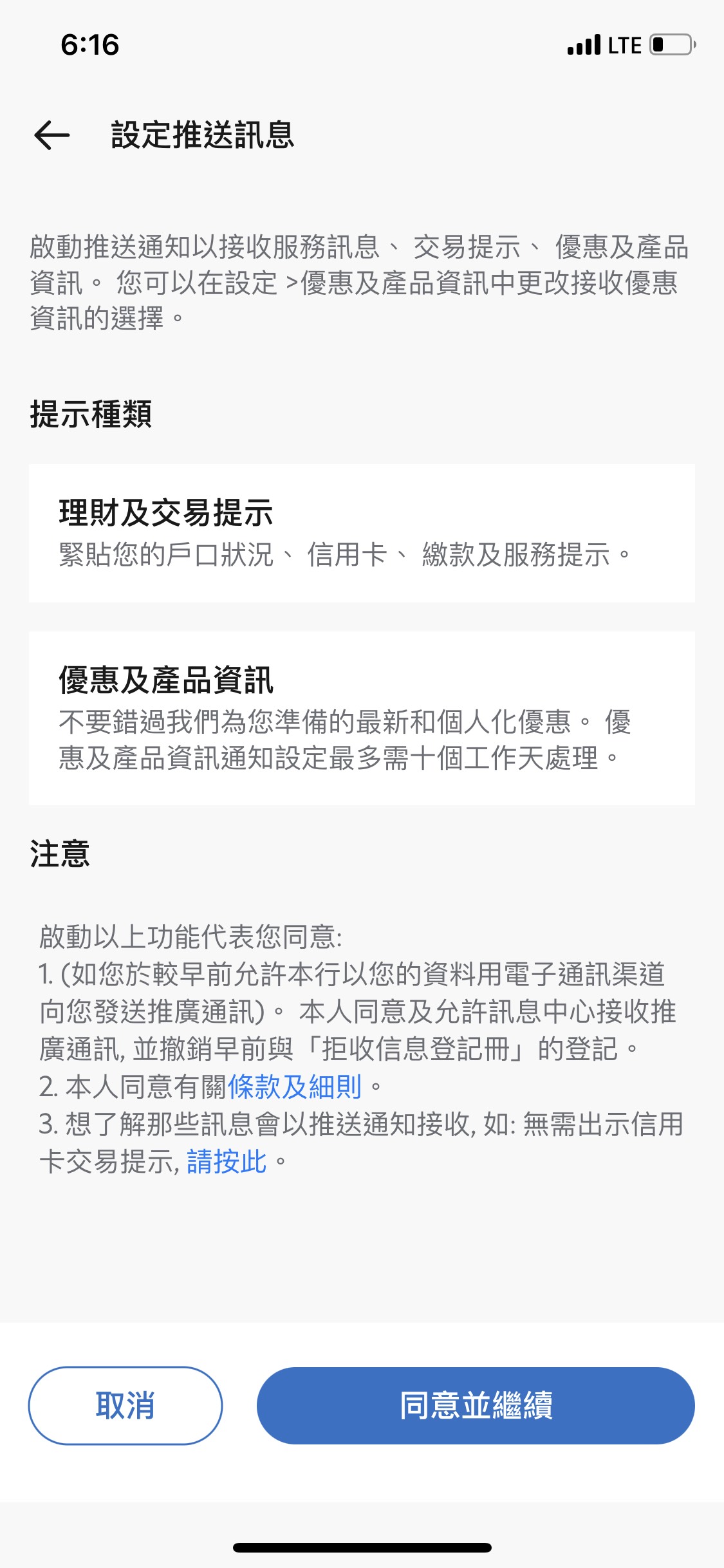Tap the LTE network status label
The height and width of the screenshot is (1568, 724).
[x=623, y=44]
